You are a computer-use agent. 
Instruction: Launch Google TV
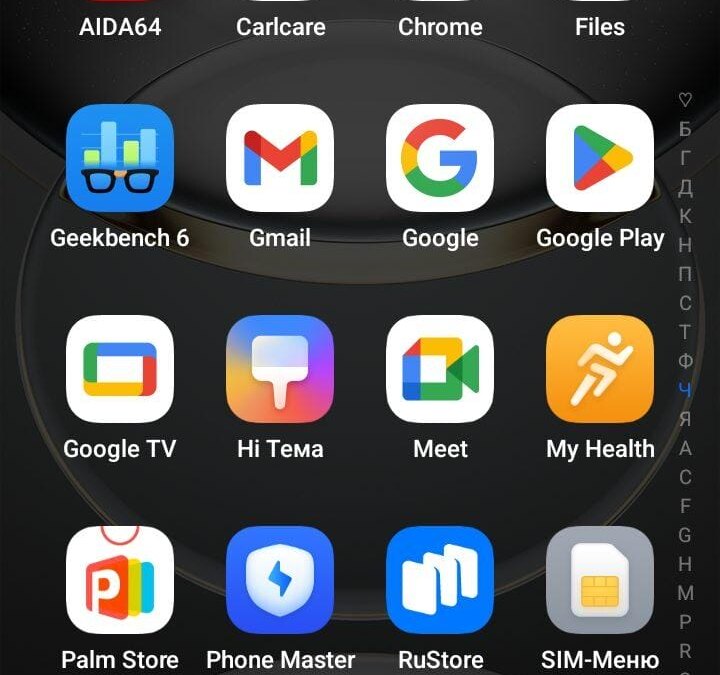[x=120, y=369]
